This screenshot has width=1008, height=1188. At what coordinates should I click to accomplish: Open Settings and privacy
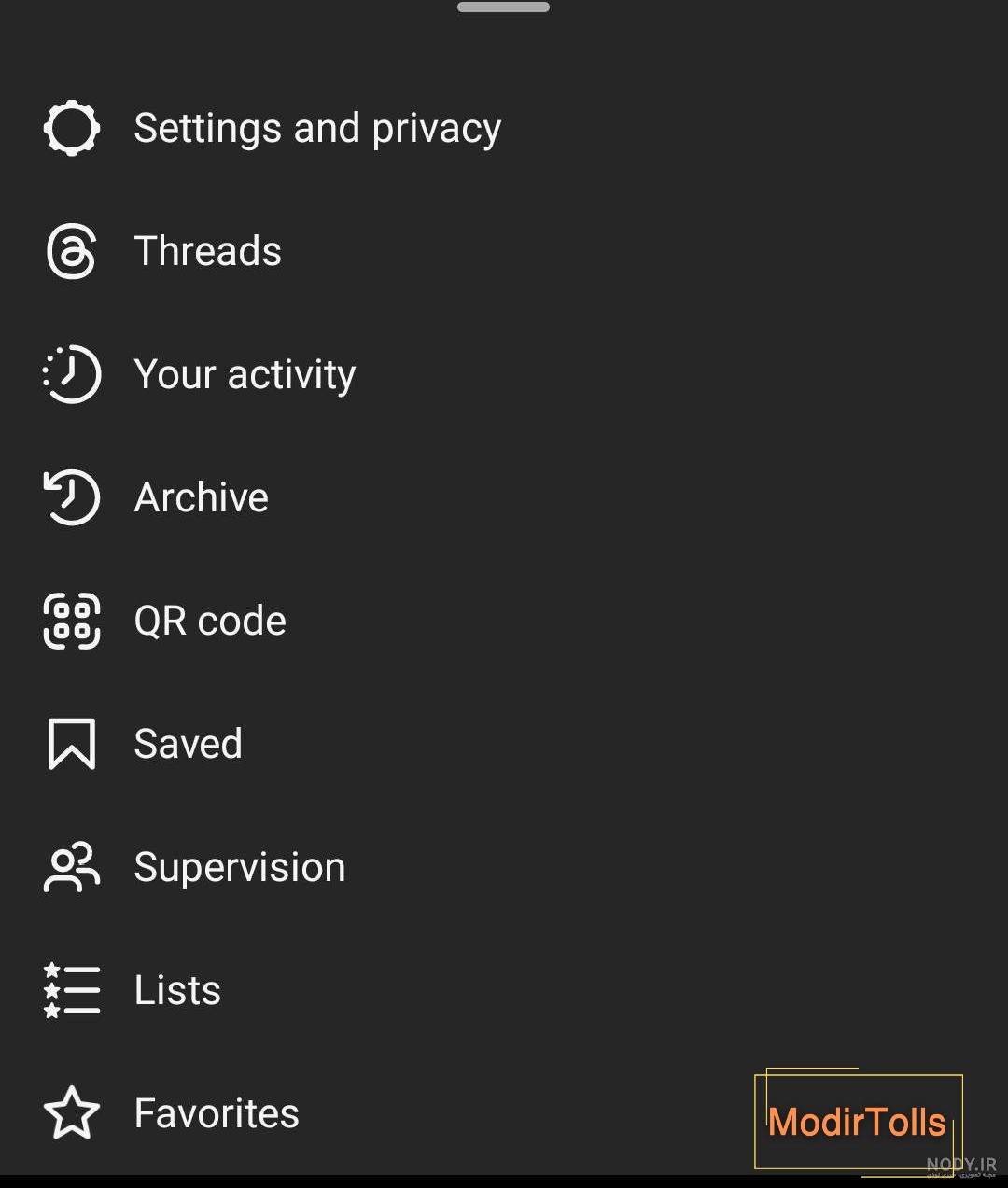(317, 129)
